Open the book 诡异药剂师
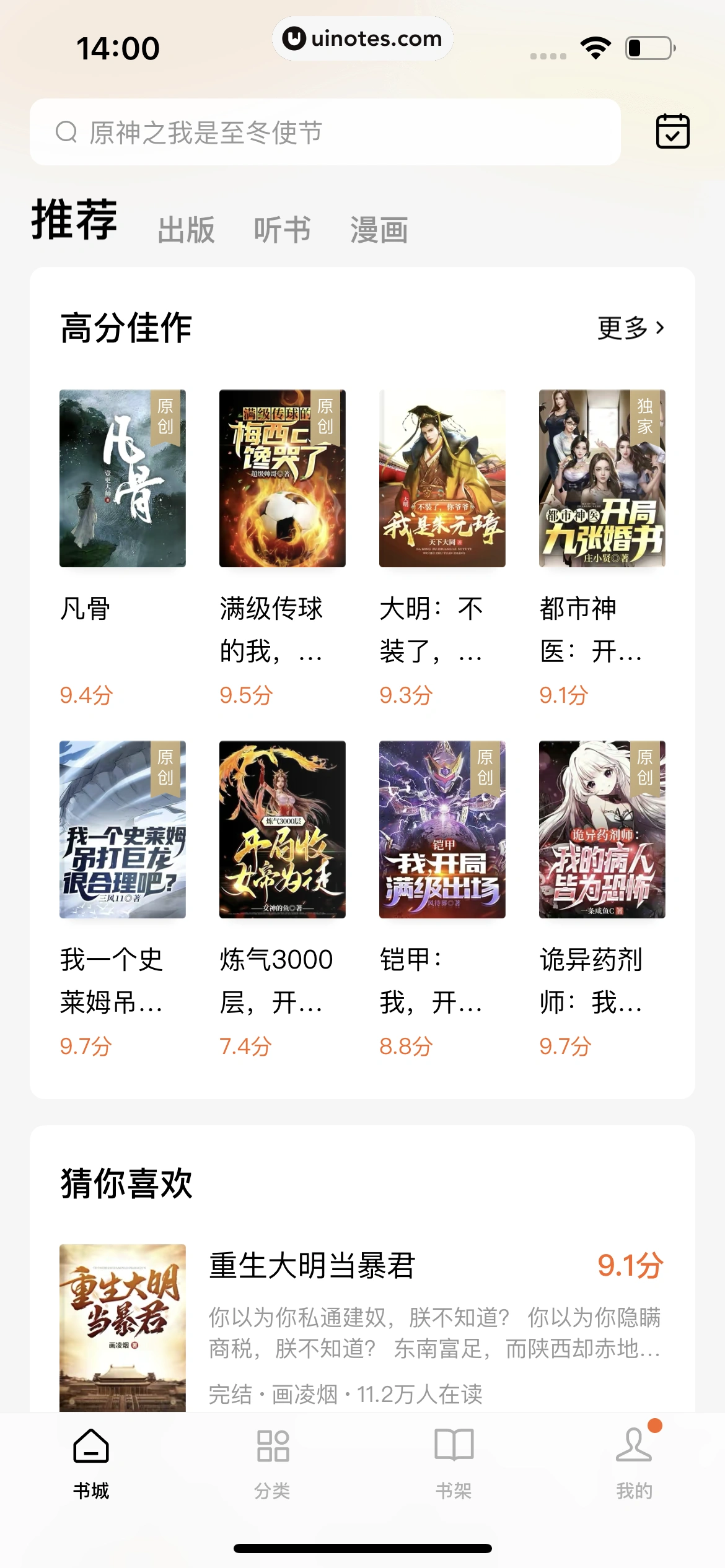 click(x=602, y=829)
